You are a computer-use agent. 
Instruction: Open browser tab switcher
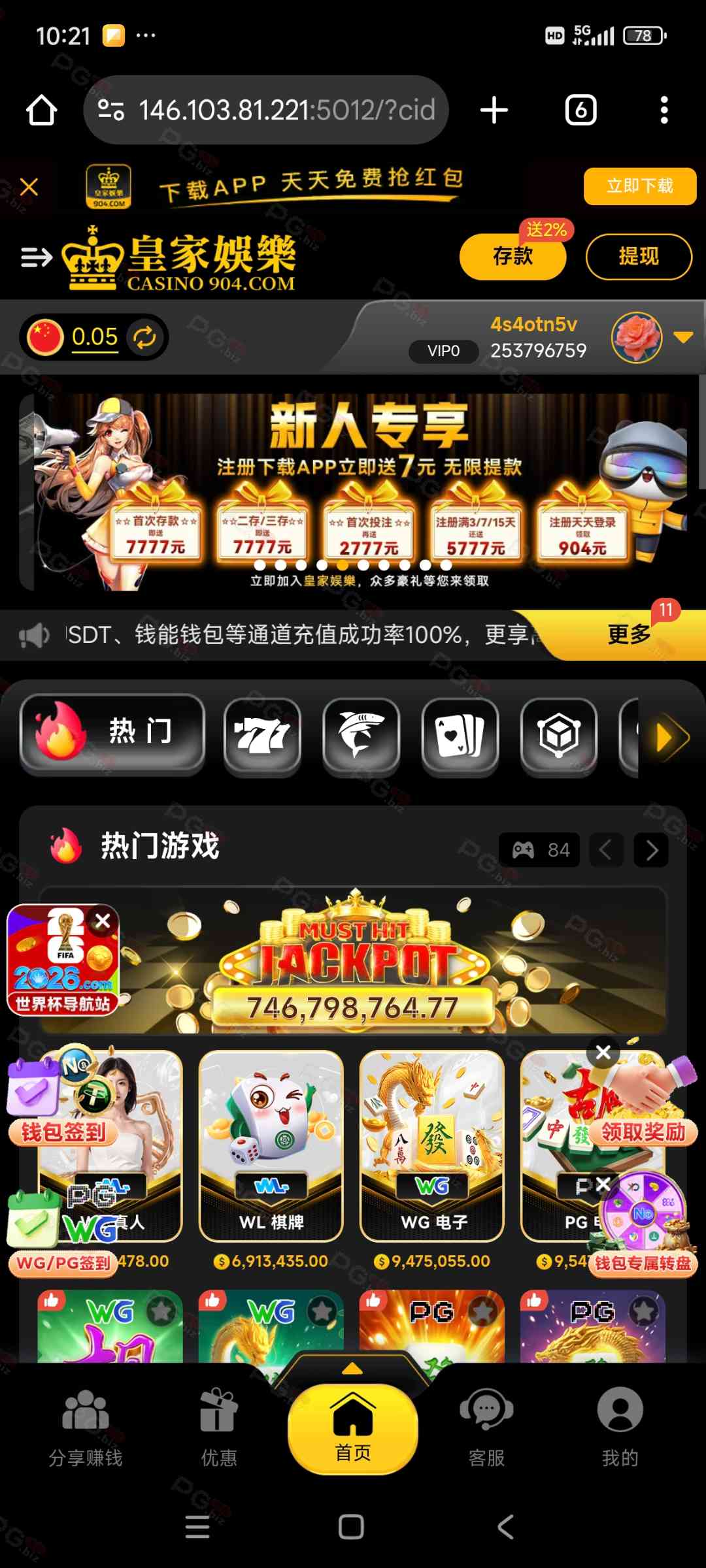(x=580, y=110)
